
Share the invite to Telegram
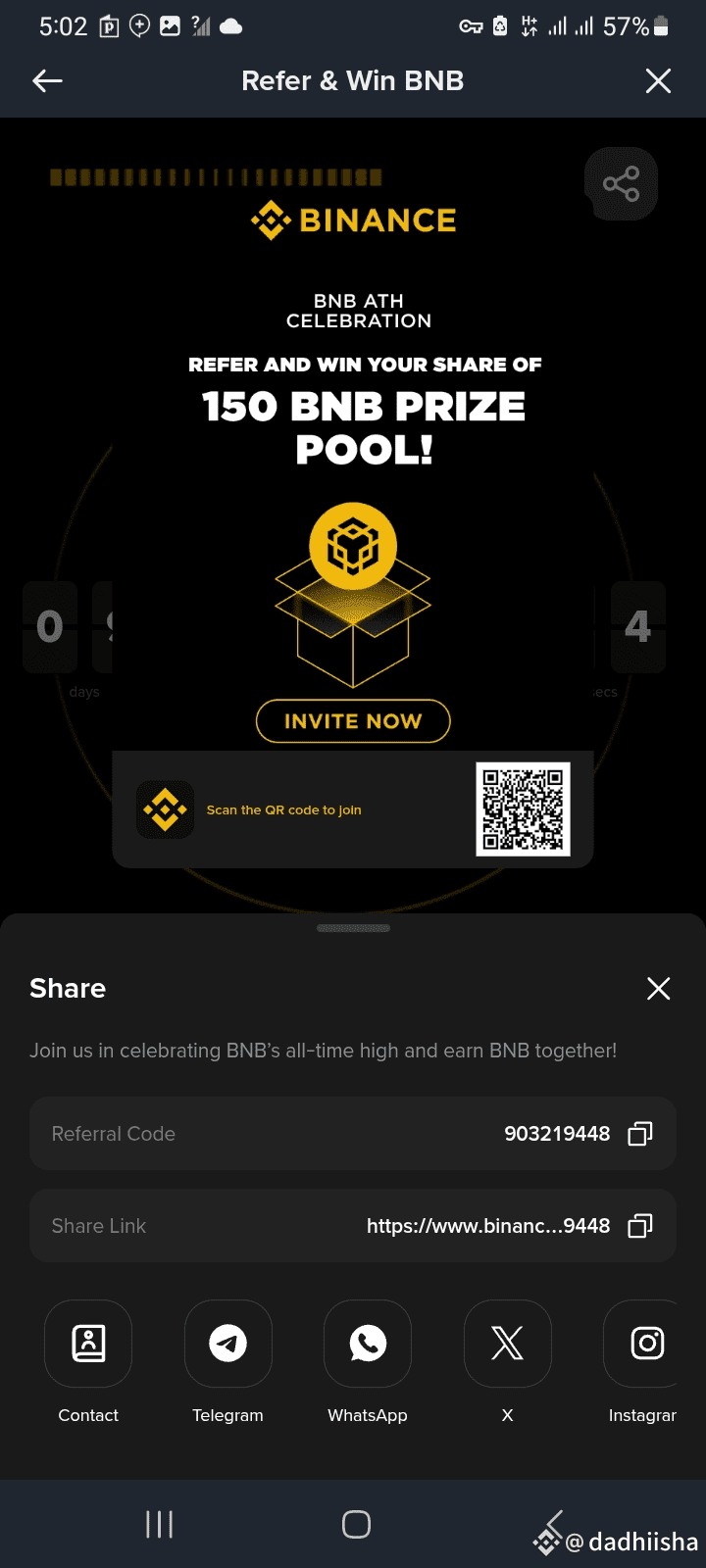(227, 1344)
